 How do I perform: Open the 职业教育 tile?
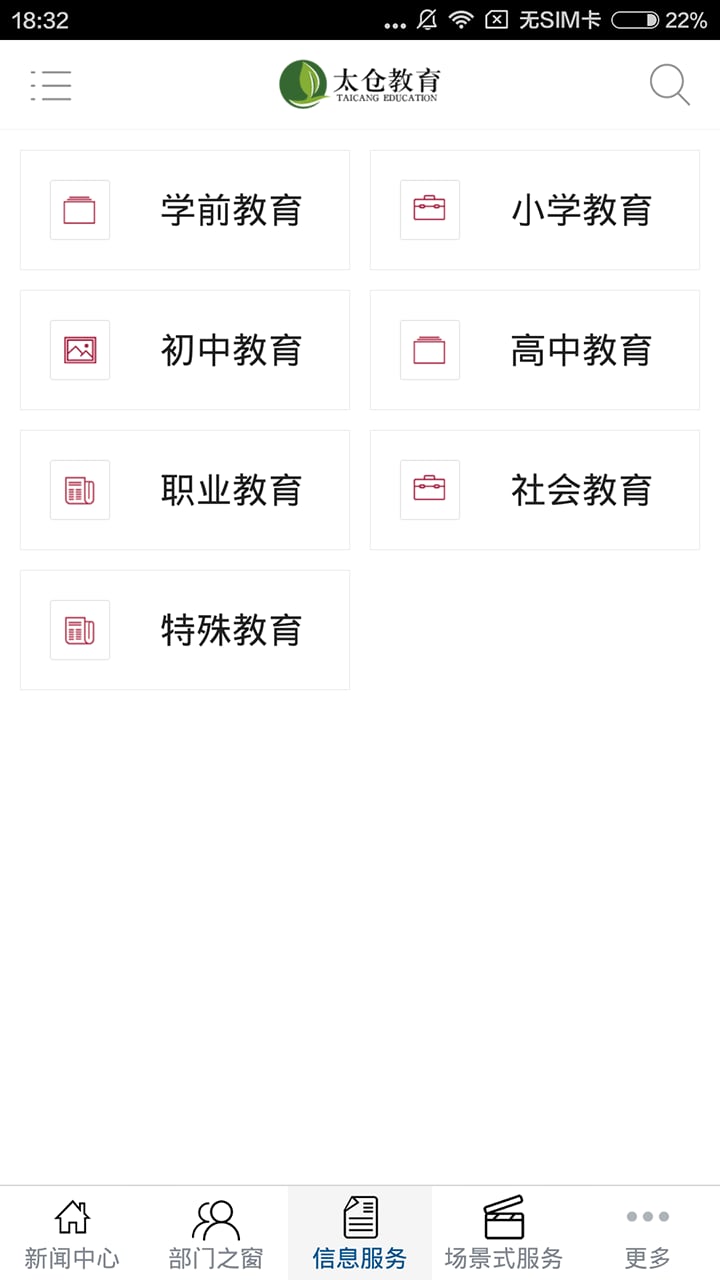click(185, 490)
